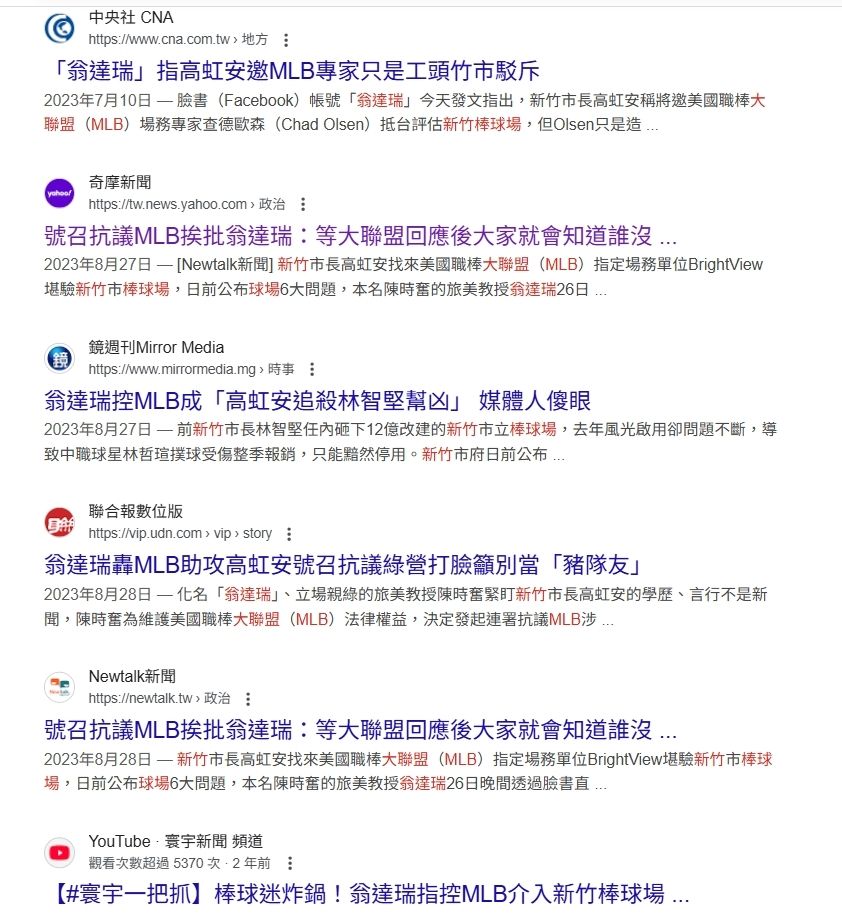
Task: Open the three-dot menu for the 聯合報數位版 result
Action: point(289,534)
